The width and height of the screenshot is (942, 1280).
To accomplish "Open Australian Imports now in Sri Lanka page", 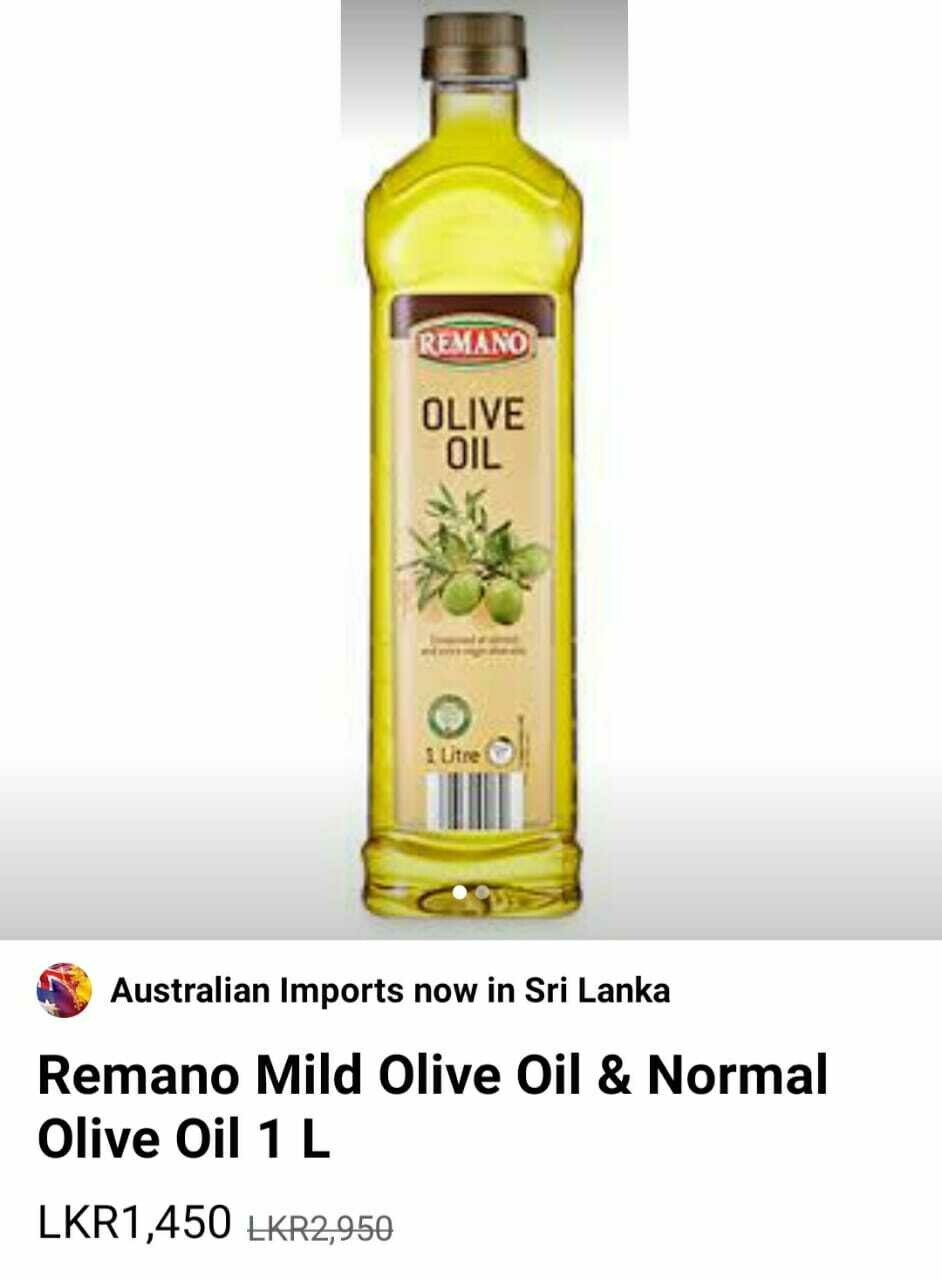I will 389,991.
